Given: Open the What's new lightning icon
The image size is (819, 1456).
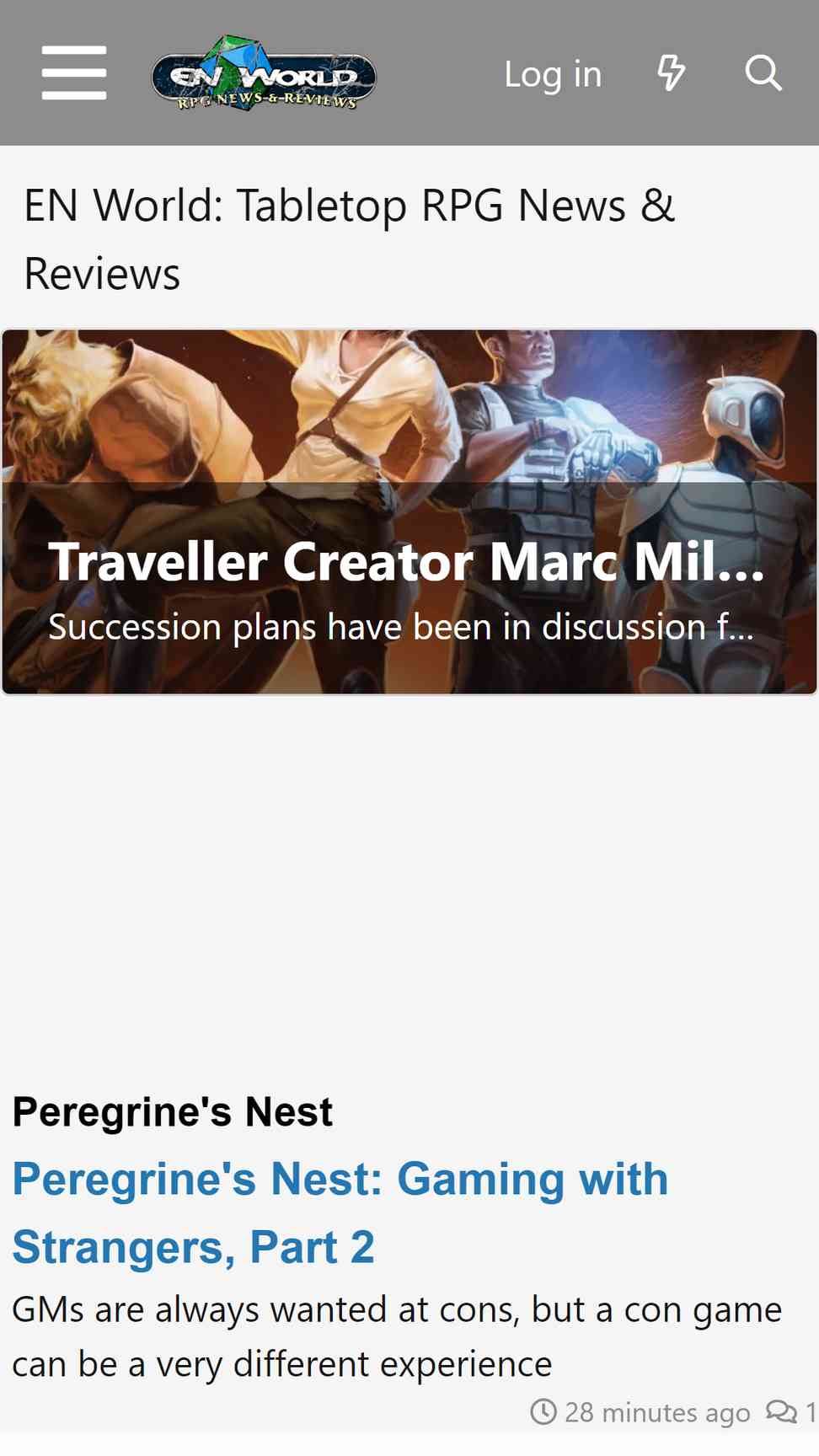Looking at the screenshot, I should pos(671,73).
